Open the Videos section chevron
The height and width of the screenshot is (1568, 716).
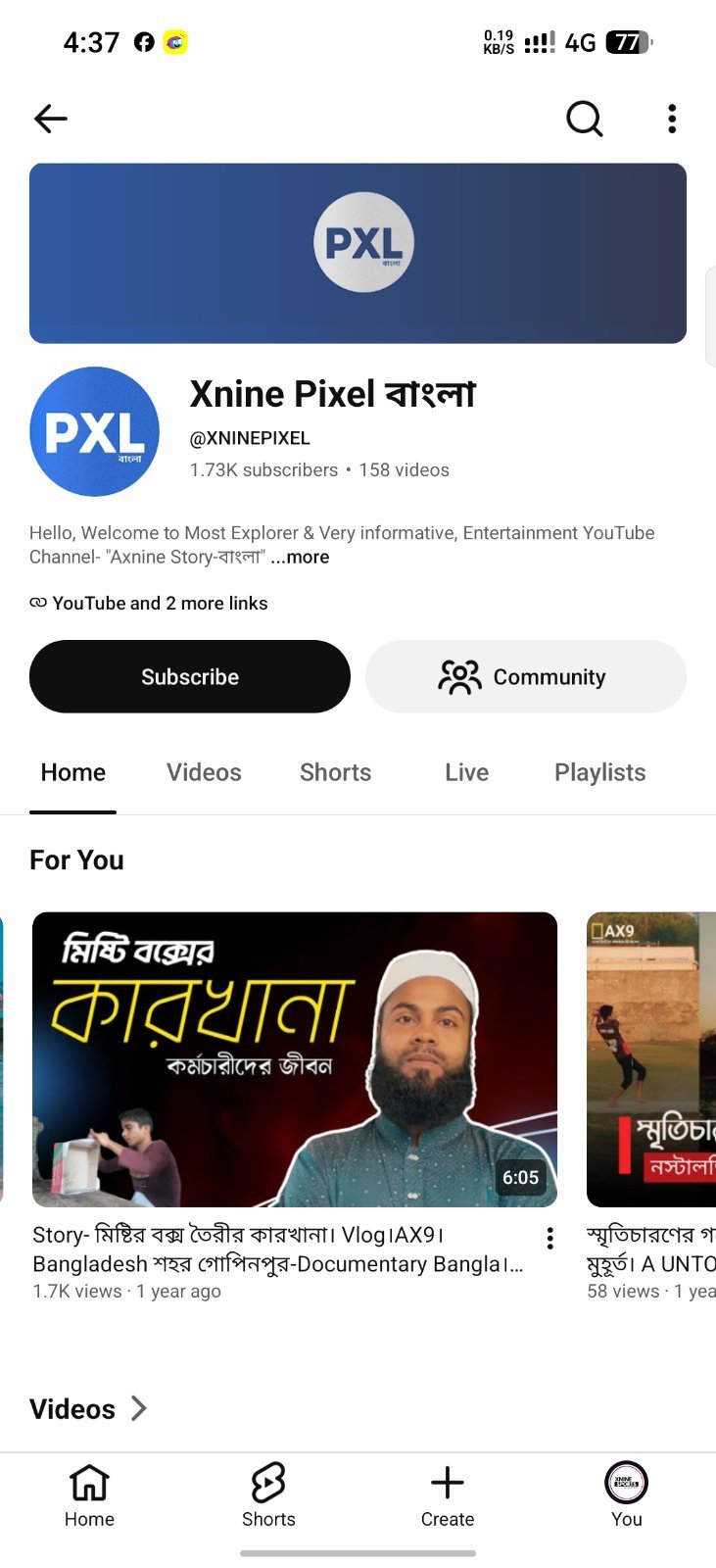139,1408
